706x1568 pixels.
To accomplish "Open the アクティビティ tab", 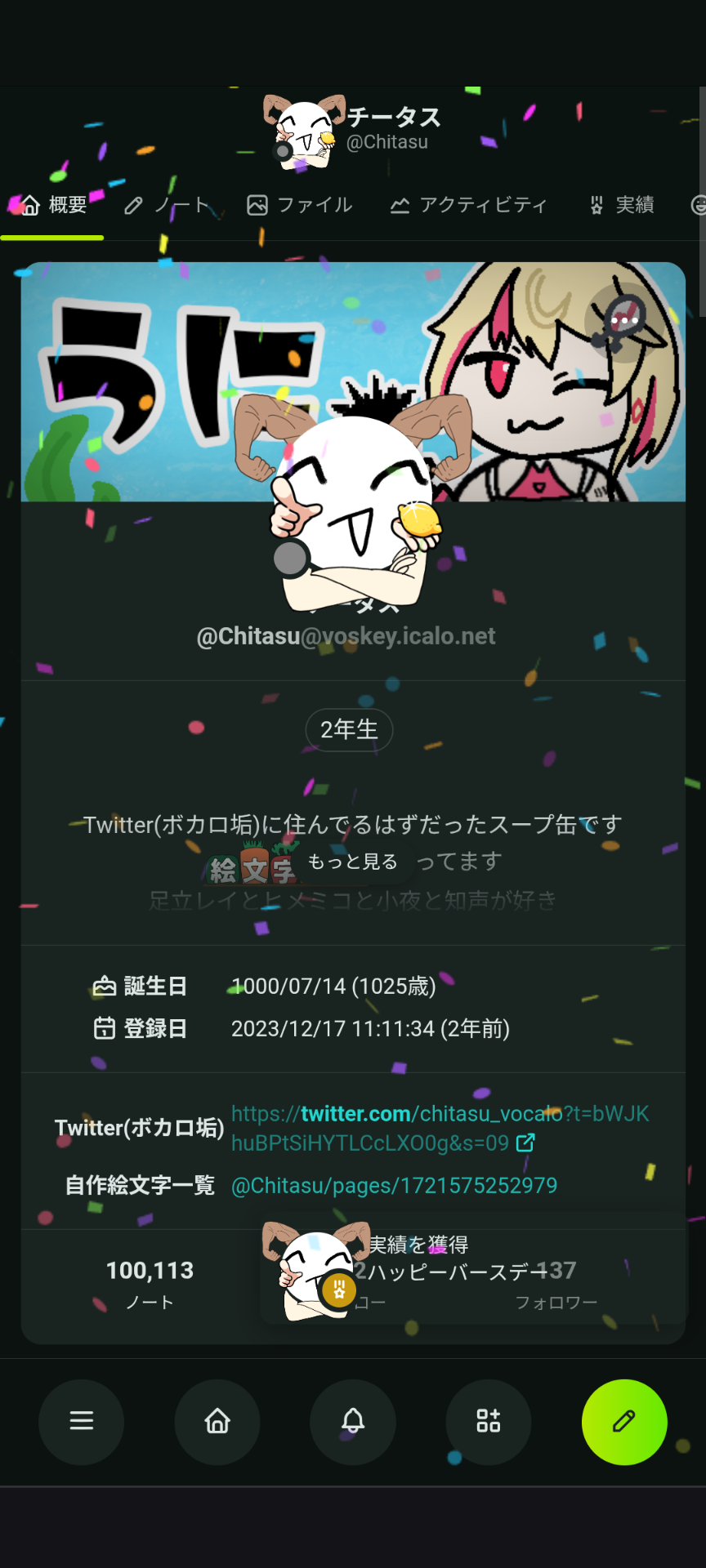I will click(x=468, y=205).
